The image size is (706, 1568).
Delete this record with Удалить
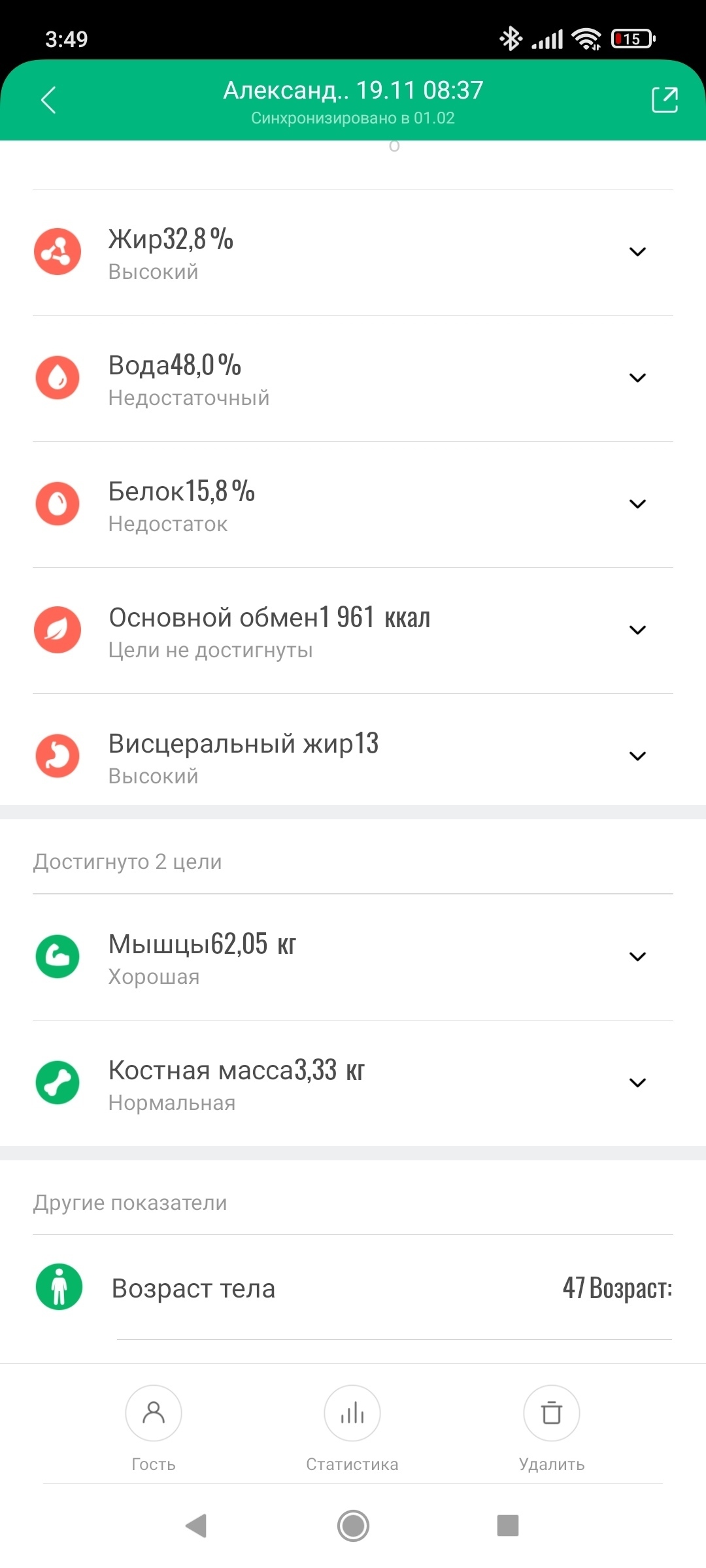tap(552, 1414)
